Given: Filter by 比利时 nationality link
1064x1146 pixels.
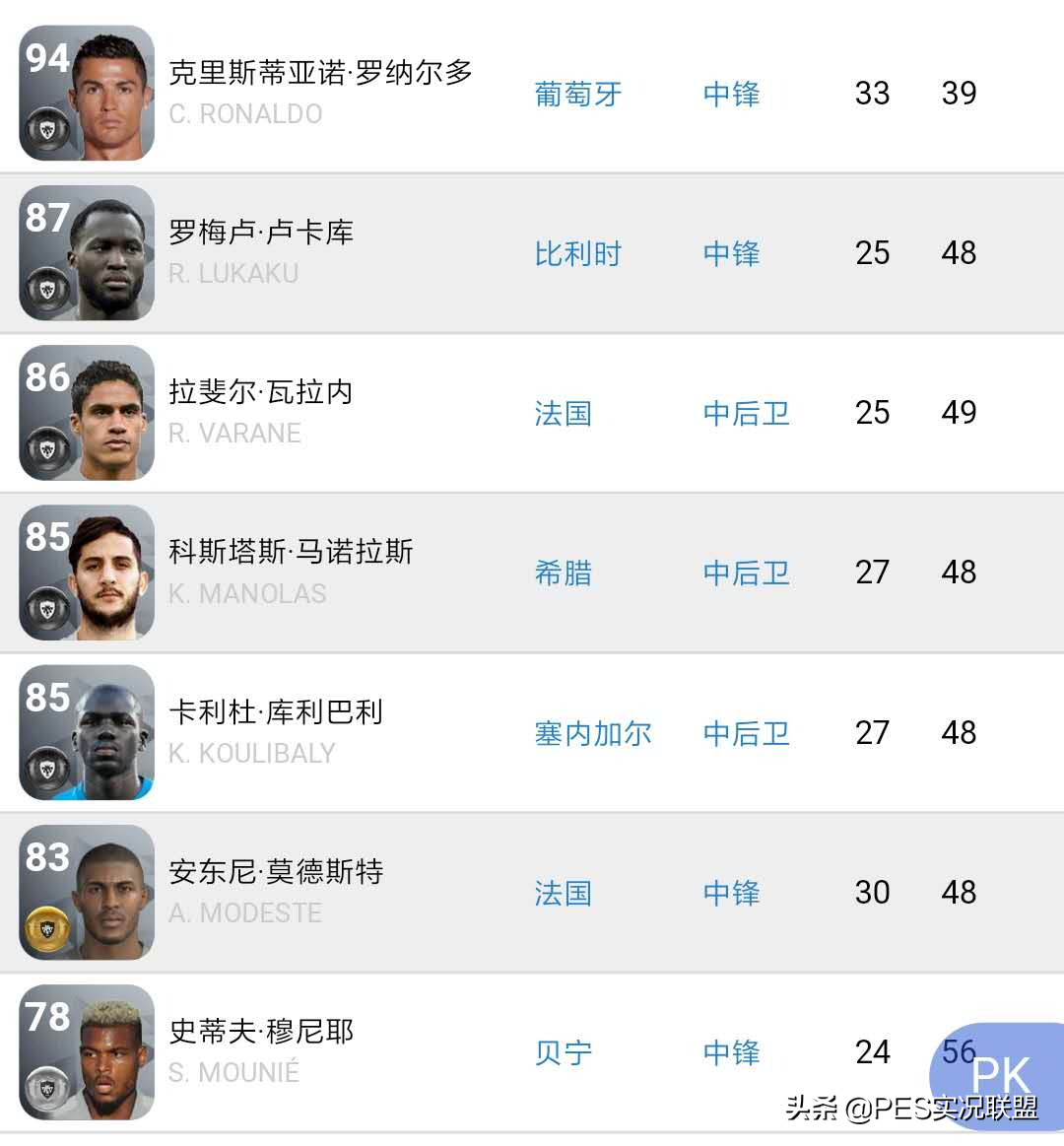Looking at the screenshot, I should [578, 254].
